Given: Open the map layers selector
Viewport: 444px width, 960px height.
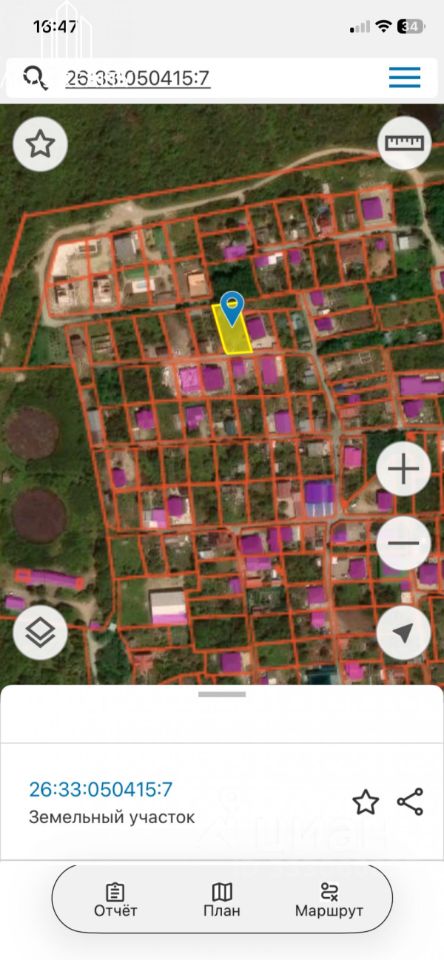Looking at the screenshot, I should point(40,633).
